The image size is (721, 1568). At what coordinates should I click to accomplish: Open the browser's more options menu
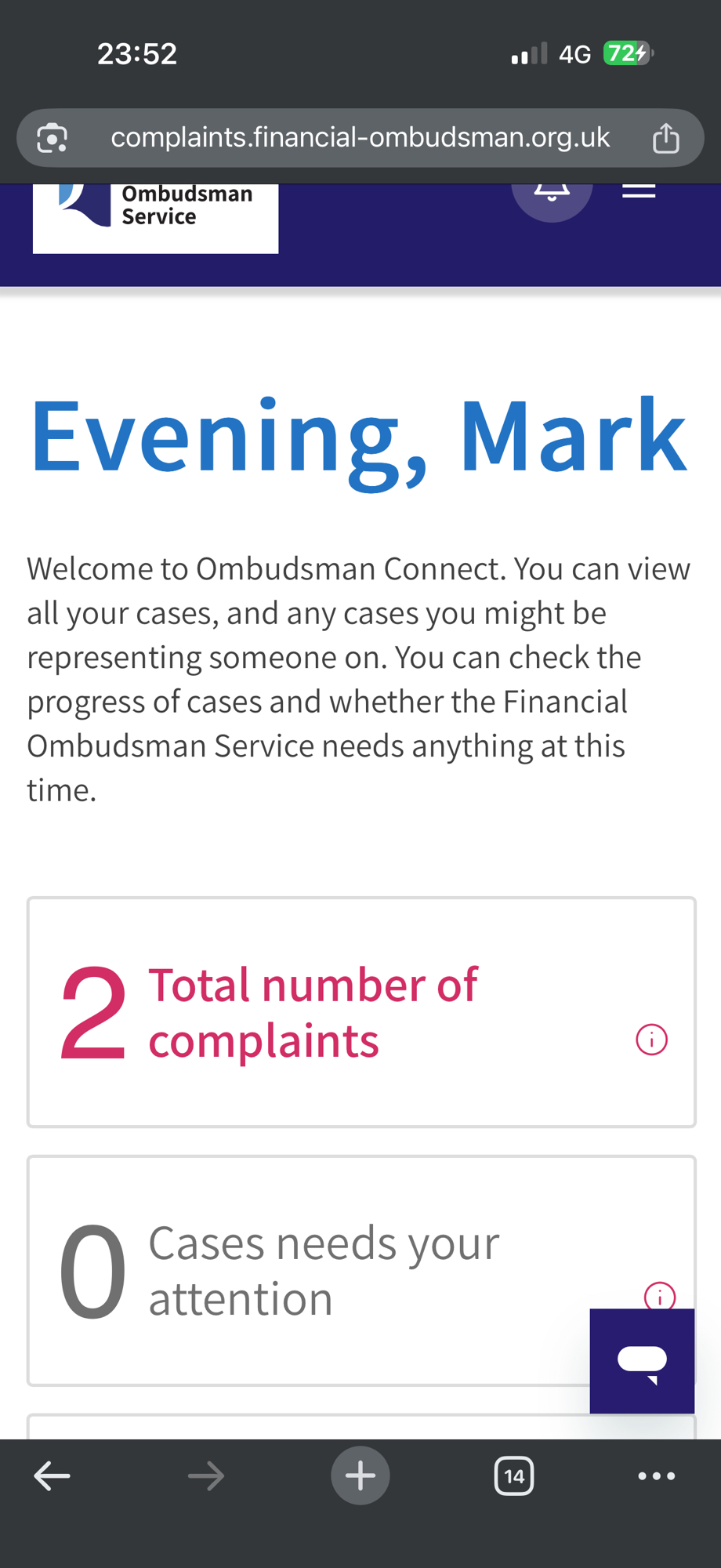656,1476
